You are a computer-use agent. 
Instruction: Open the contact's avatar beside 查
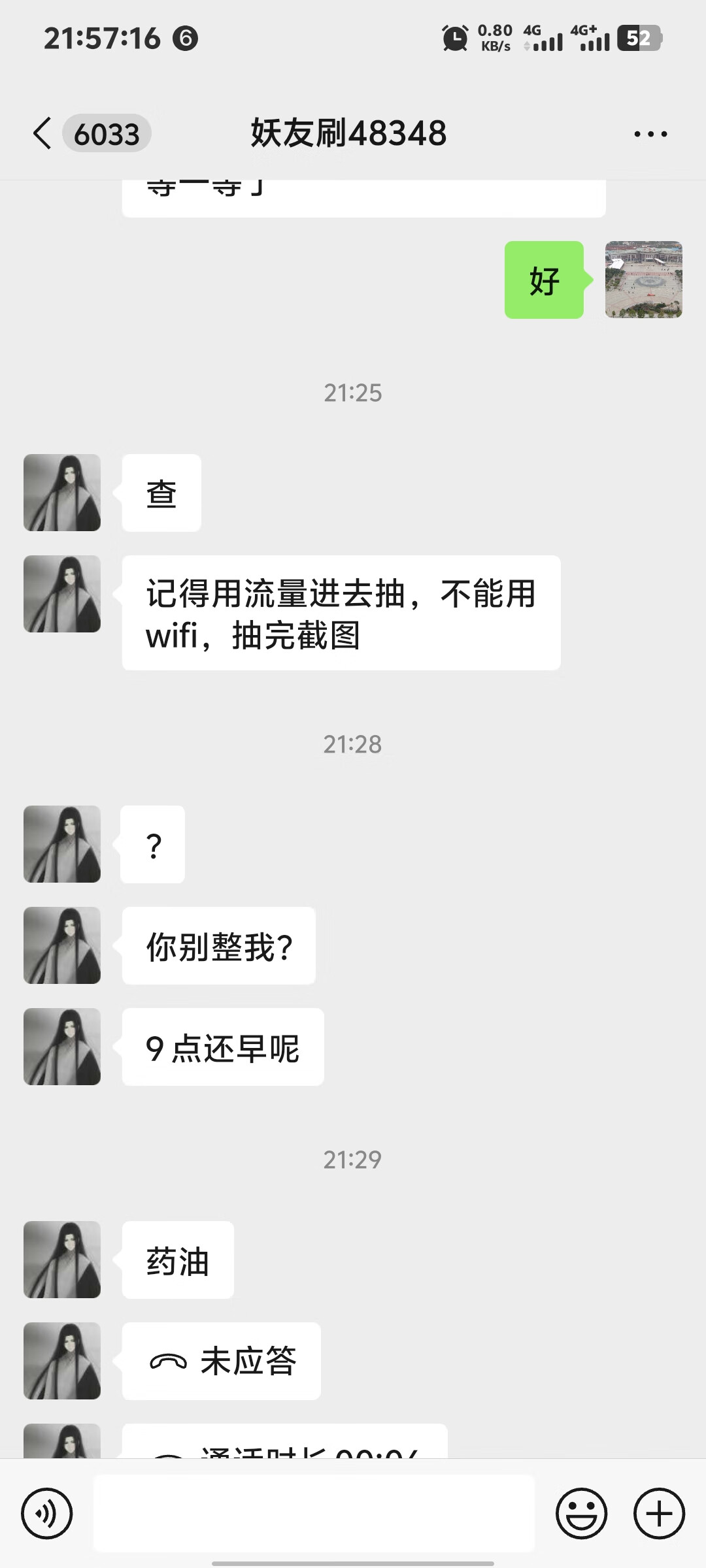(x=62, y=493)
